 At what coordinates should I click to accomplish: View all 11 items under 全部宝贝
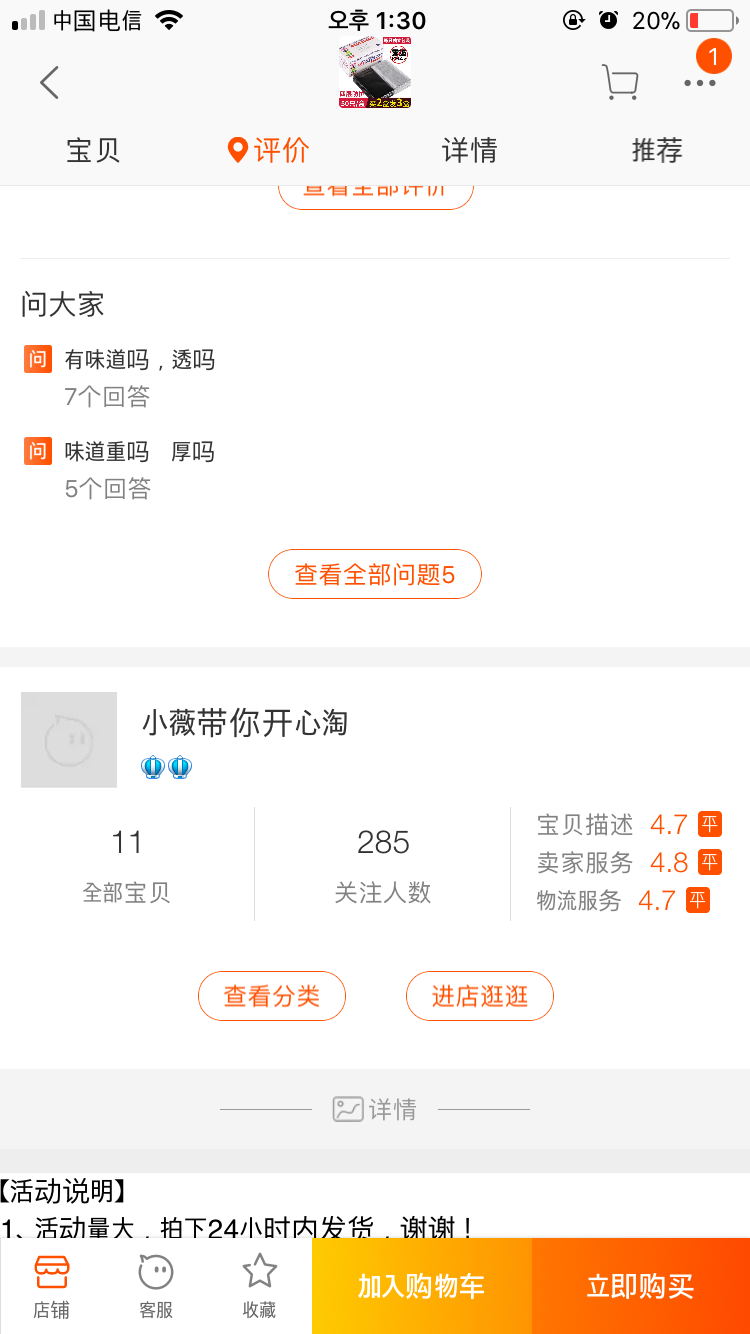(127, 864)
